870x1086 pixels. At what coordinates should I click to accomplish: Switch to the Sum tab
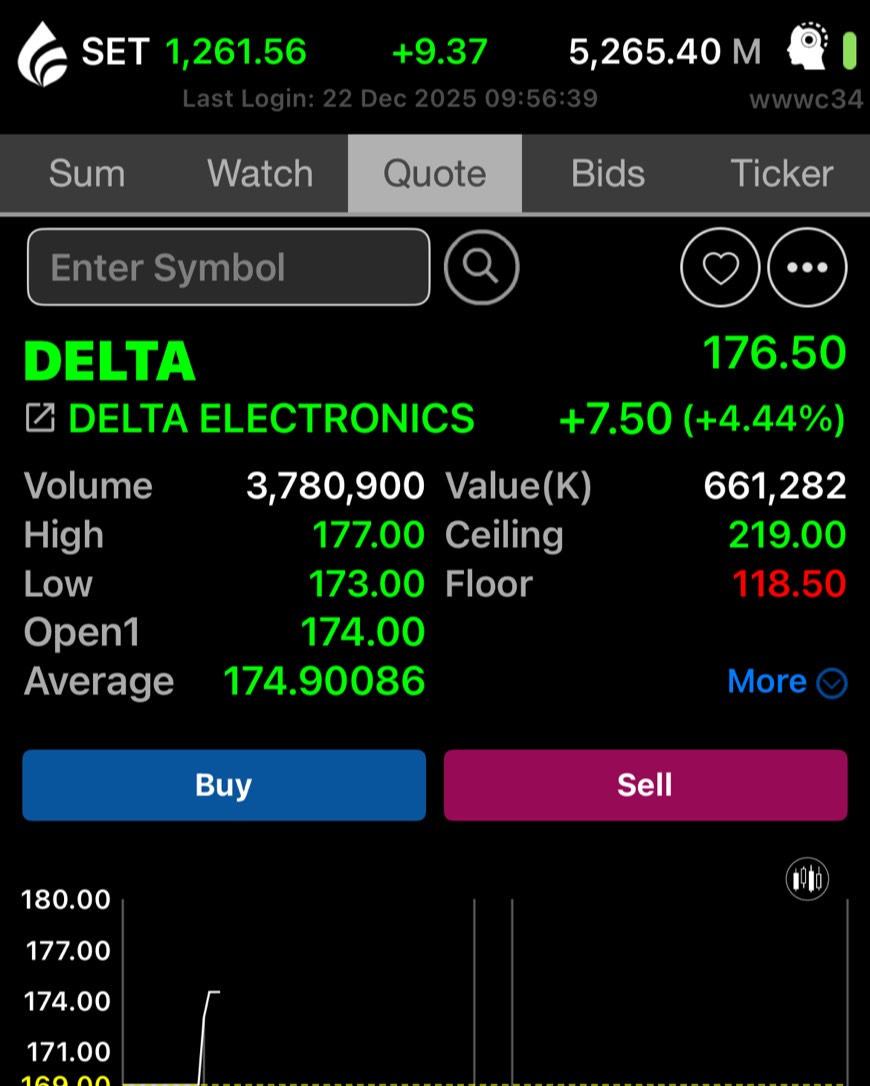[87, 174]
